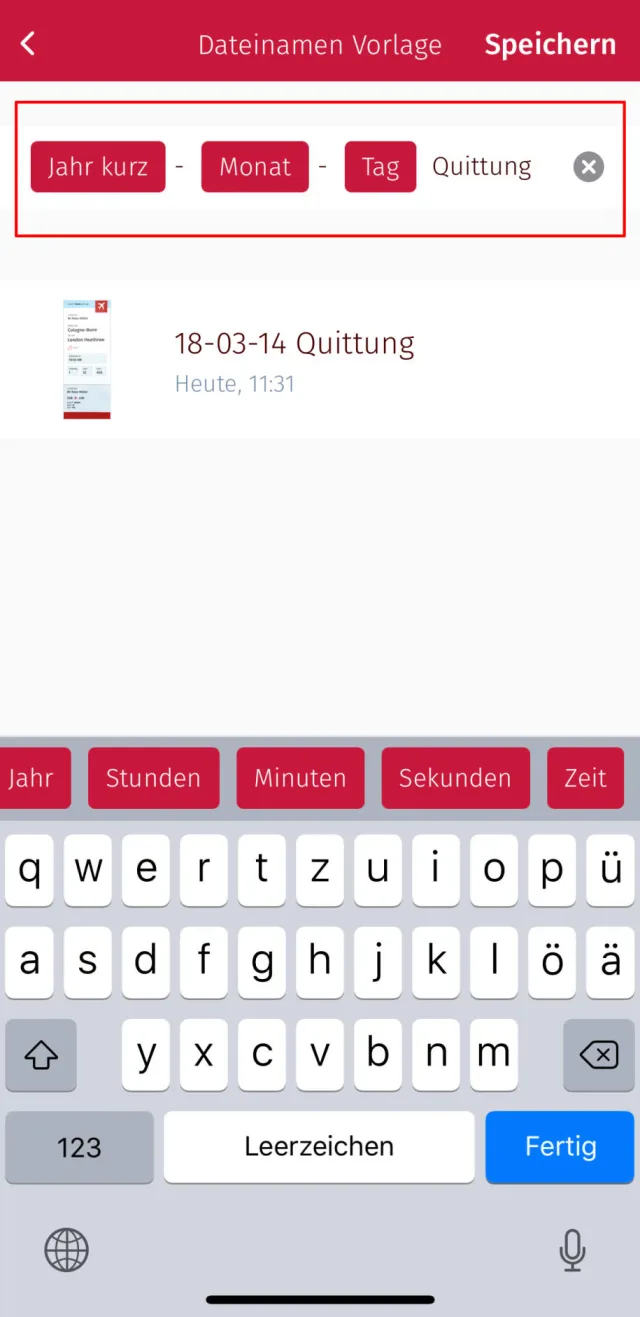
Task: Add the Sekunden placeholder chip
Action: [x=455, y=778]
